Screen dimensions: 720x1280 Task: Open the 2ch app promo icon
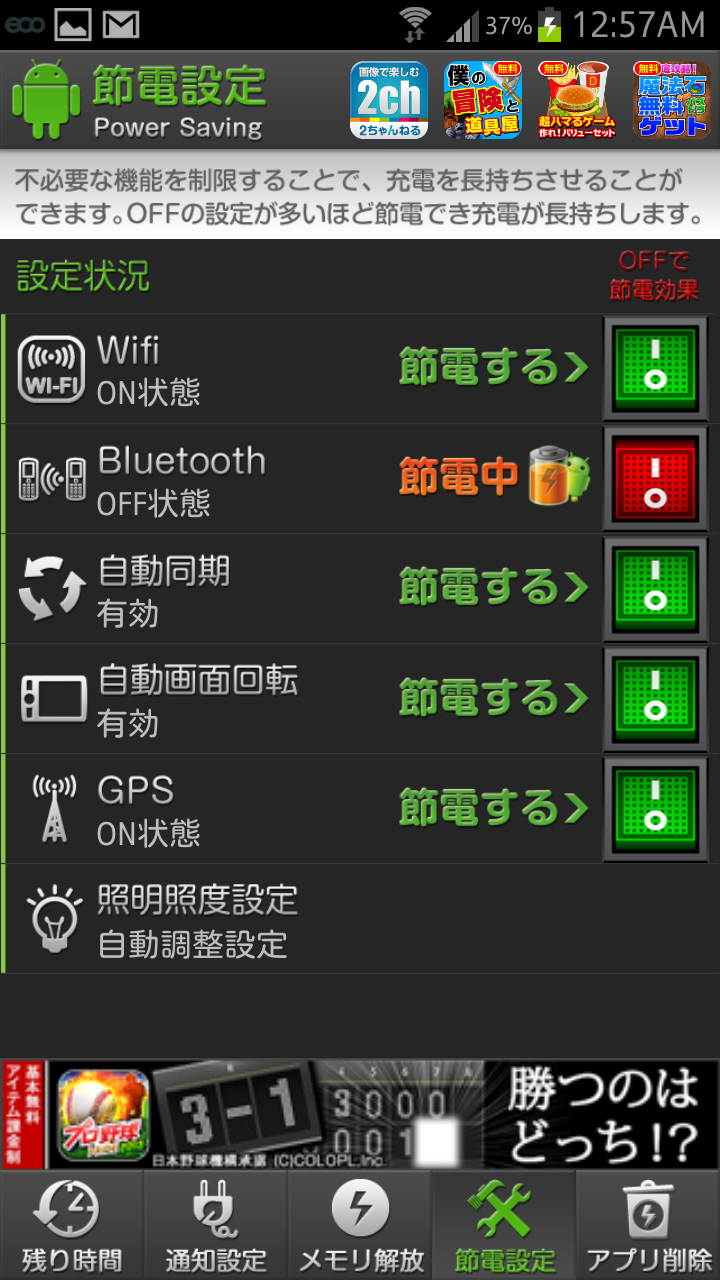[x=389, y=100]
